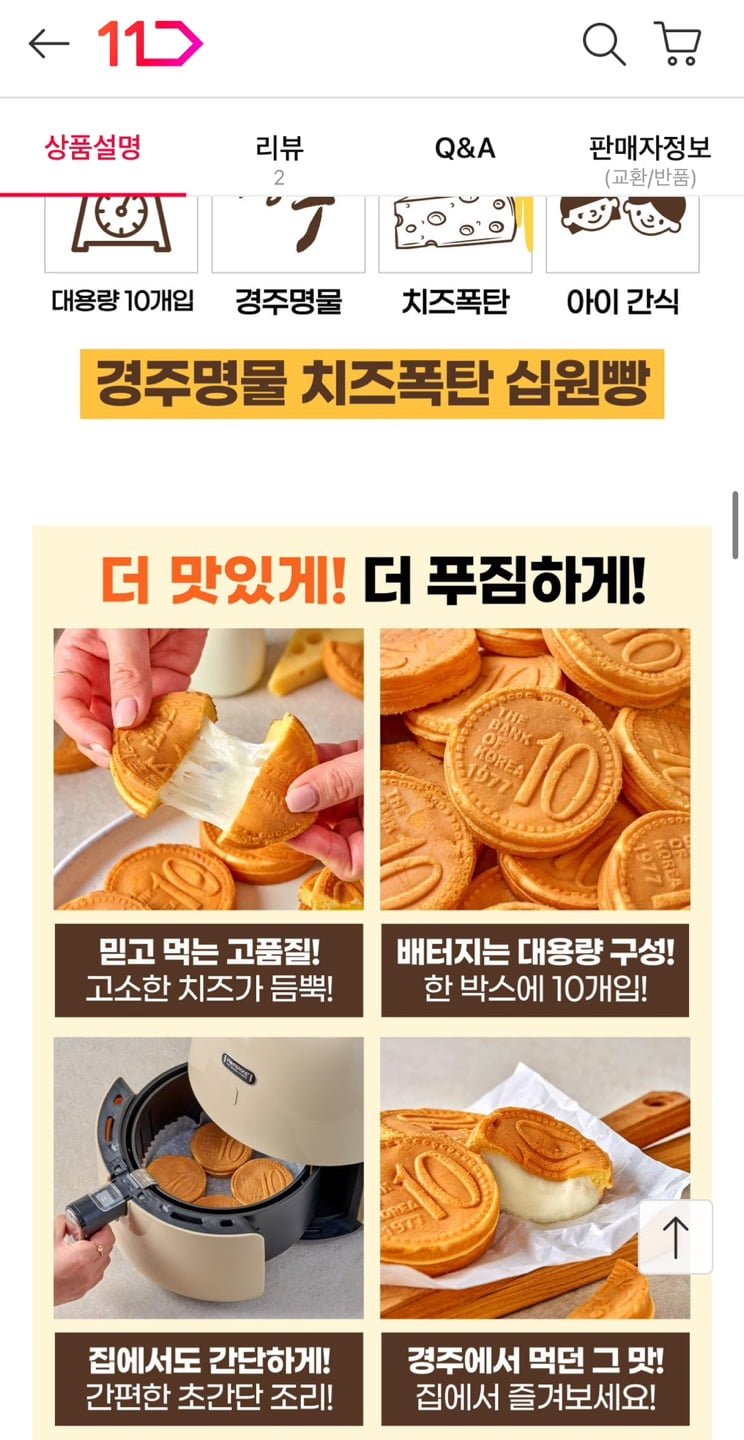
Task: Jump to top with the up-arrow button
Action: click(675, 1237)
